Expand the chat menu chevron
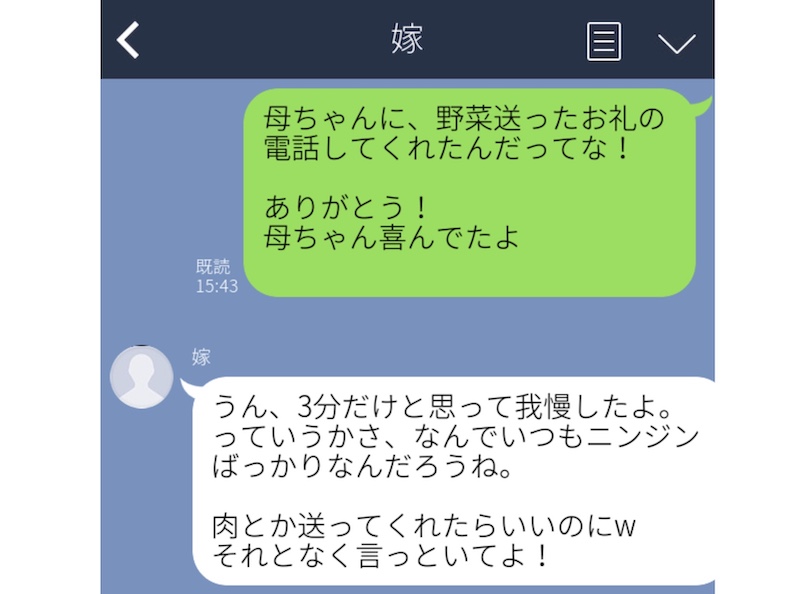This screenshot has height=594, width=800. click(x=676, y=42)
